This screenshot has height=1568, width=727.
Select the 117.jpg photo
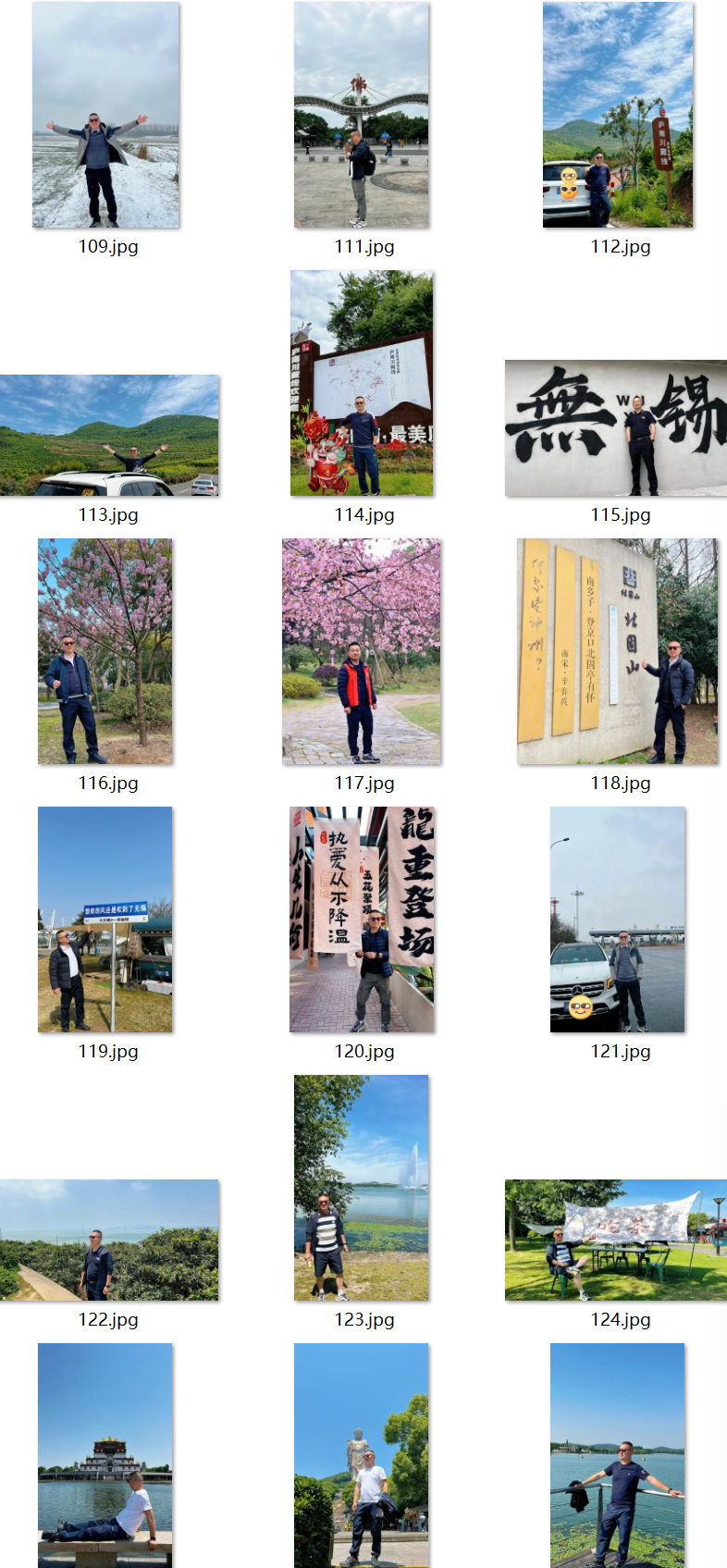[x=362, y=651]
